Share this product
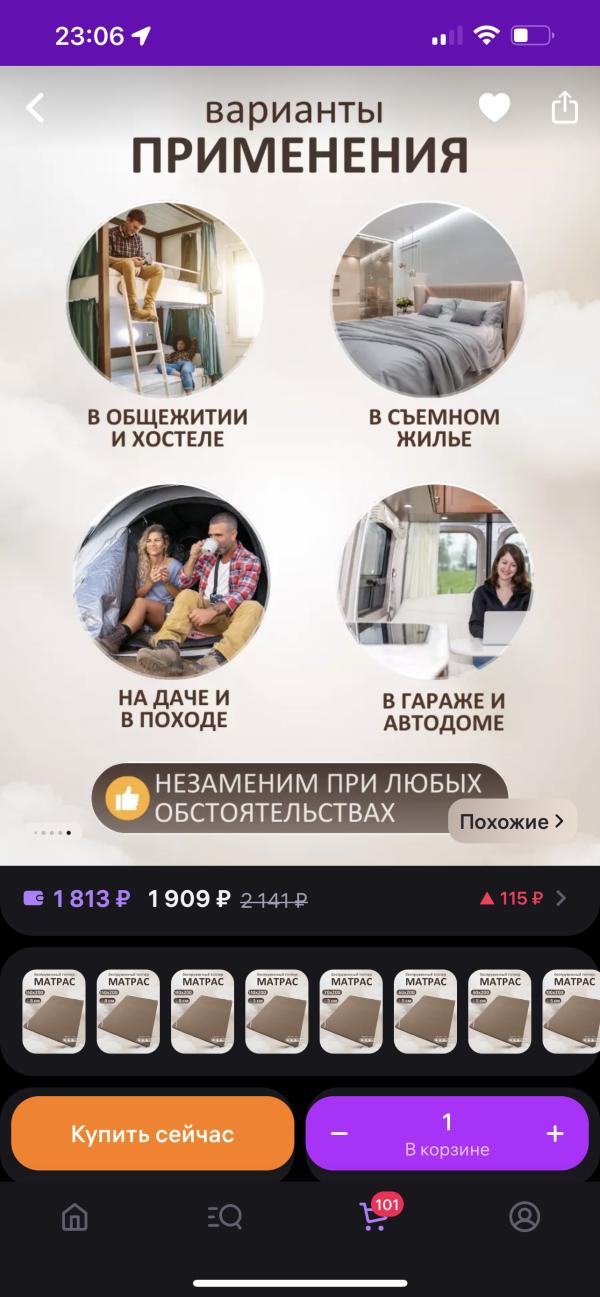Screen dimensions: 600x1297 (565, 107)
